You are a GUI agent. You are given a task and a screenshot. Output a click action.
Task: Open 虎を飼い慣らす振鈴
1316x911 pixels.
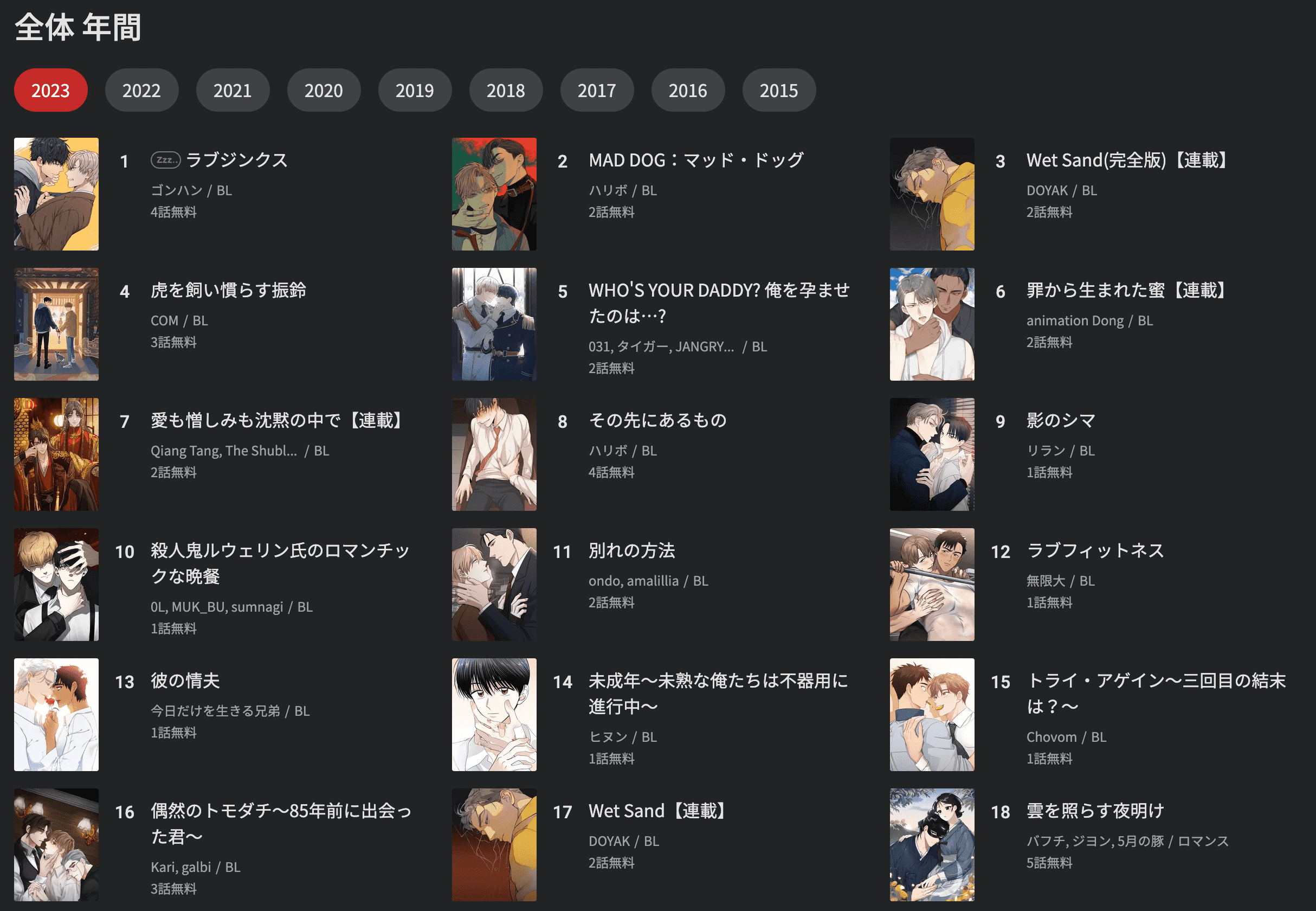(x=228, y=291)
